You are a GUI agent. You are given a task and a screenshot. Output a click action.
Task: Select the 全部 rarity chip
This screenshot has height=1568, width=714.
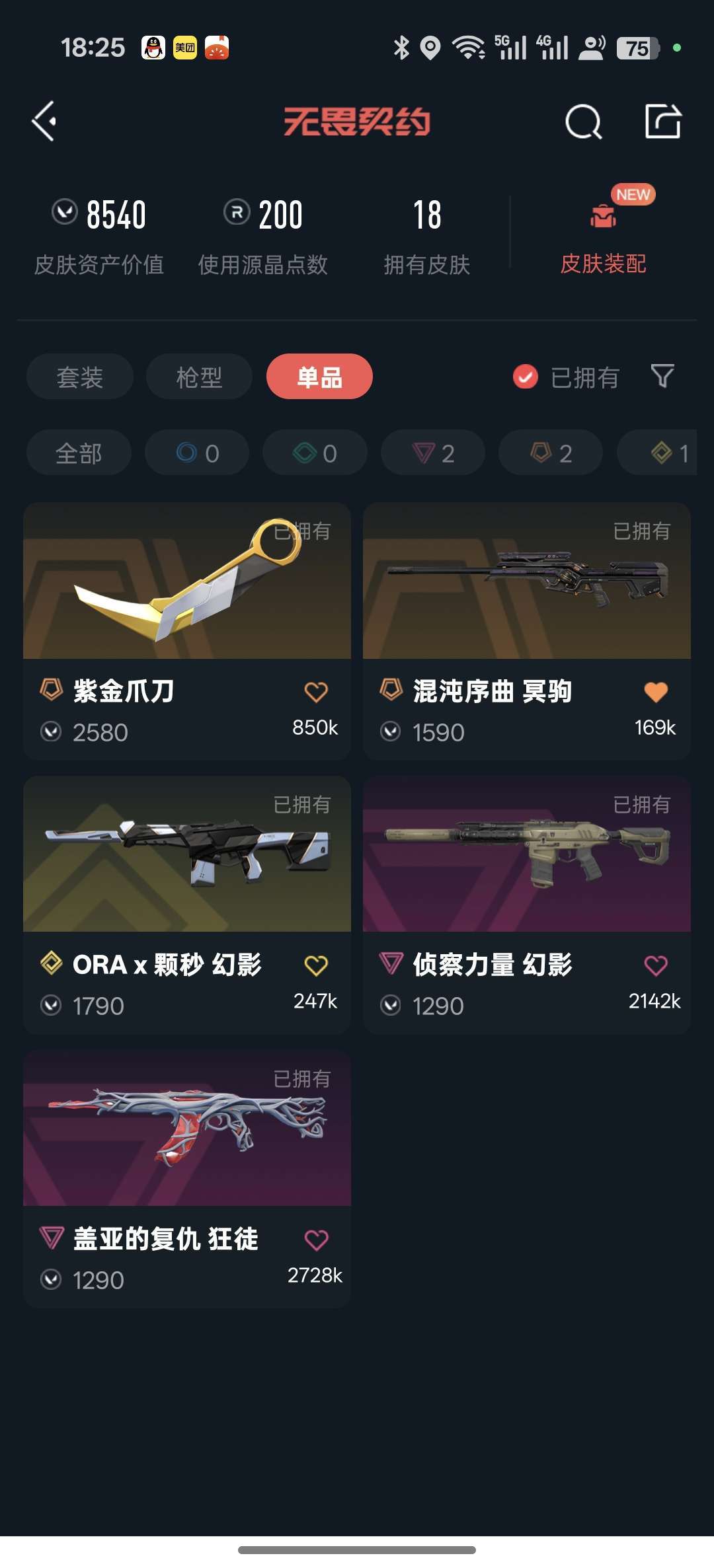click(x=79, y=453)
